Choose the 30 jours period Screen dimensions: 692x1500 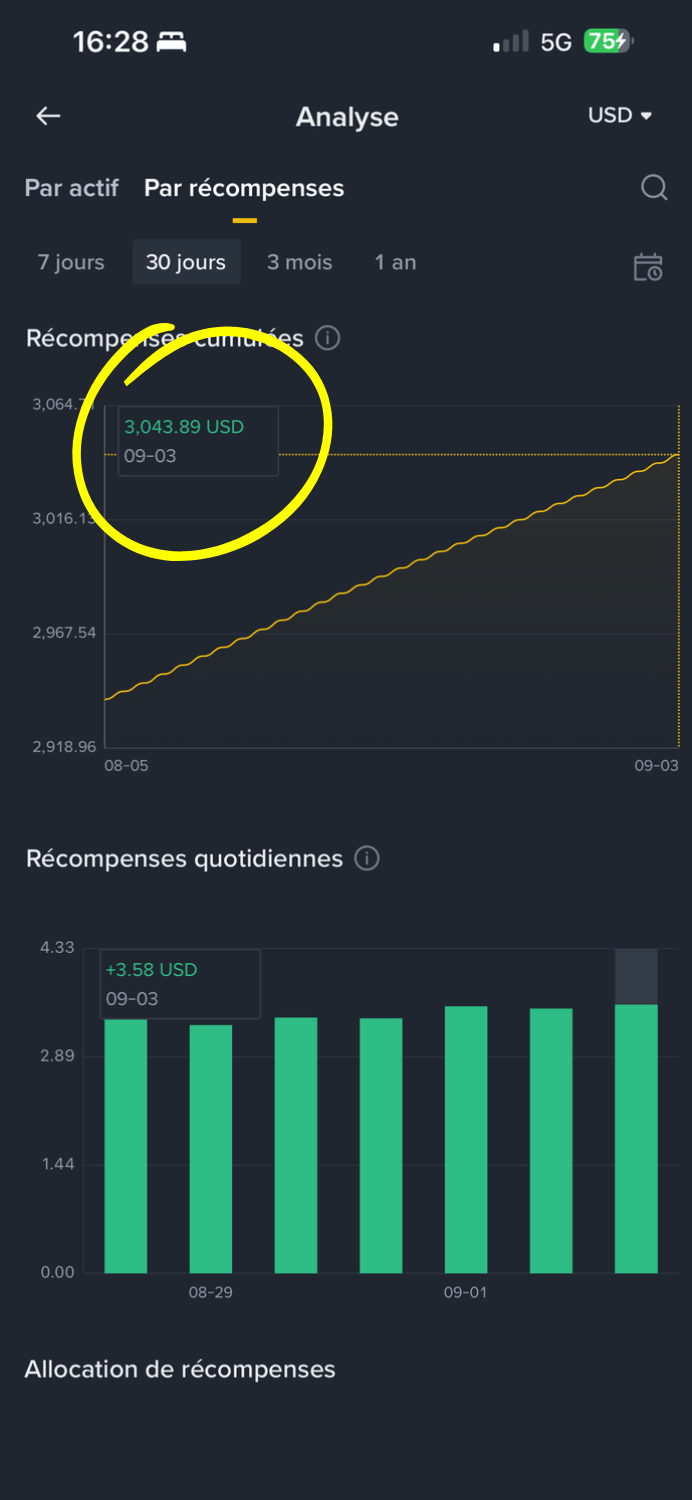click(186, 263)
